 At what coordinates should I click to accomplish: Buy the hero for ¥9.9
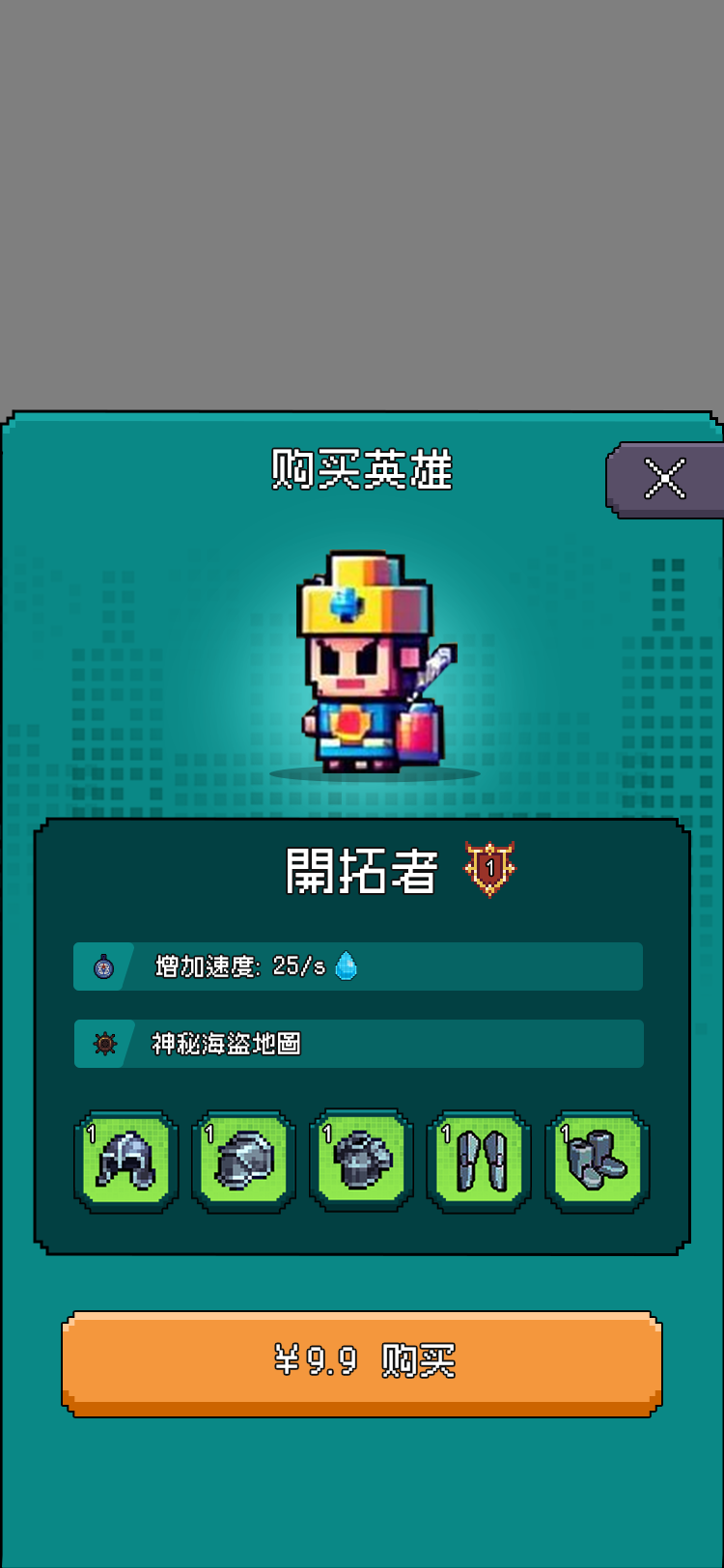pos(362,1361)
